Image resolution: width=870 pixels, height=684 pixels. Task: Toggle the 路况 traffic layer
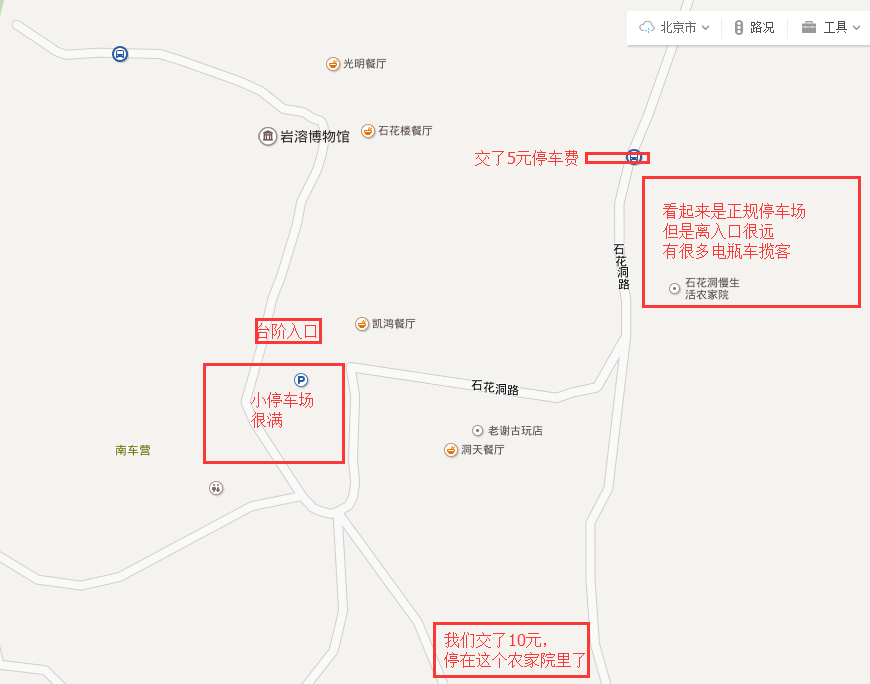click(x=753, y=27)
